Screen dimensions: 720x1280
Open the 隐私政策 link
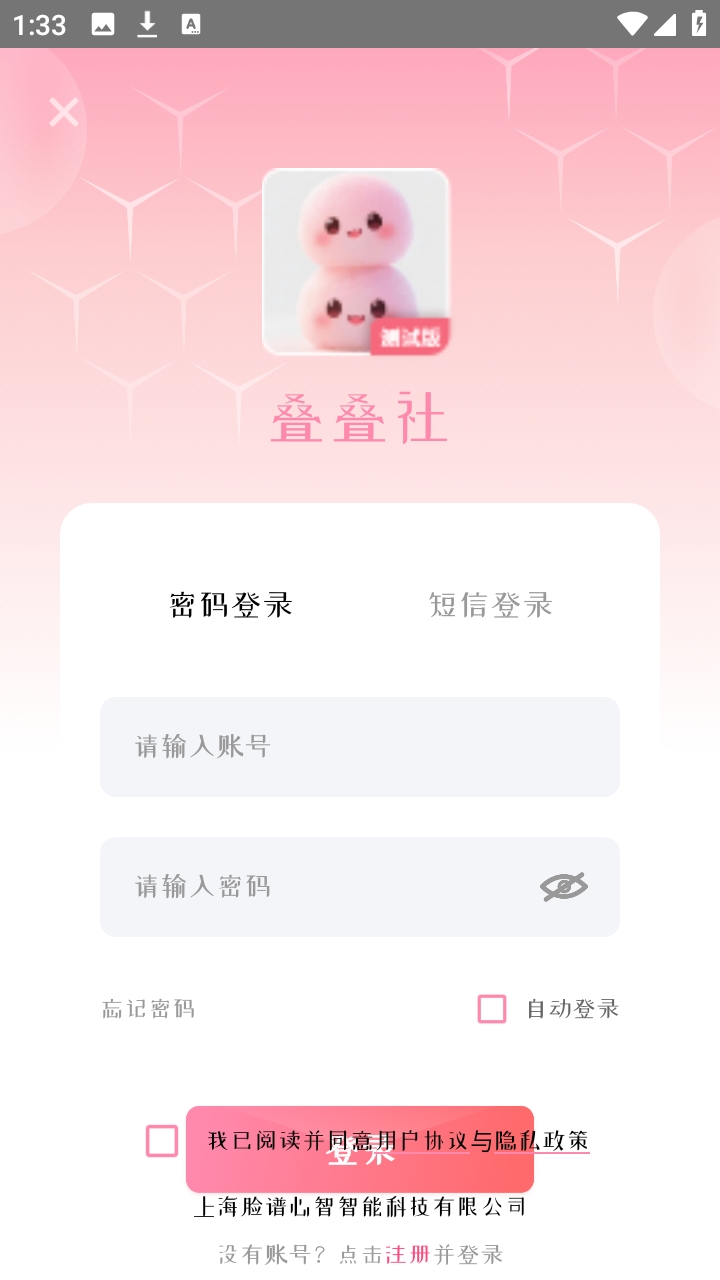click(542, 1141)
